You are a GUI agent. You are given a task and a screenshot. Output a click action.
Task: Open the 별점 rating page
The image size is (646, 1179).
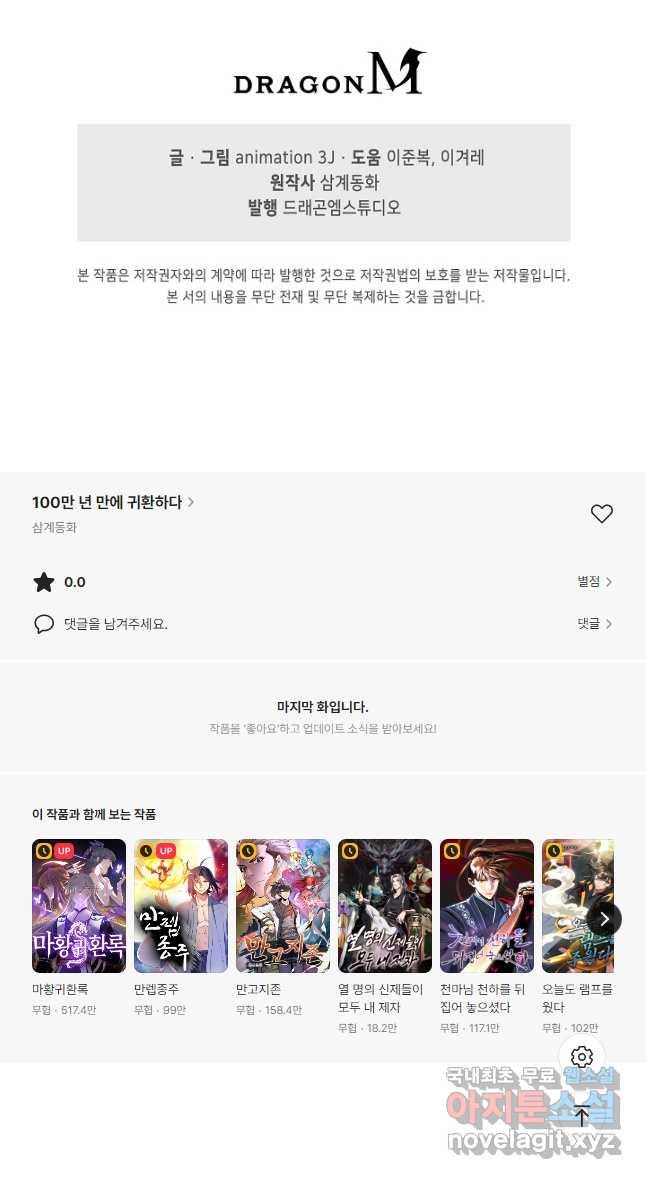[x=594, y=582]
